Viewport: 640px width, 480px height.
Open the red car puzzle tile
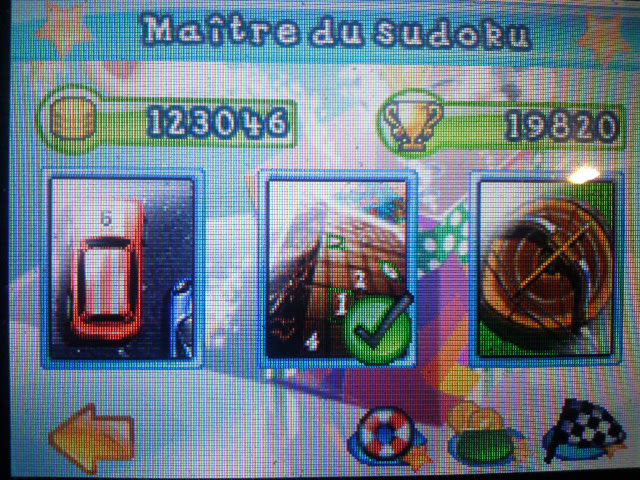pyautogui.click(x=123, y=268)
